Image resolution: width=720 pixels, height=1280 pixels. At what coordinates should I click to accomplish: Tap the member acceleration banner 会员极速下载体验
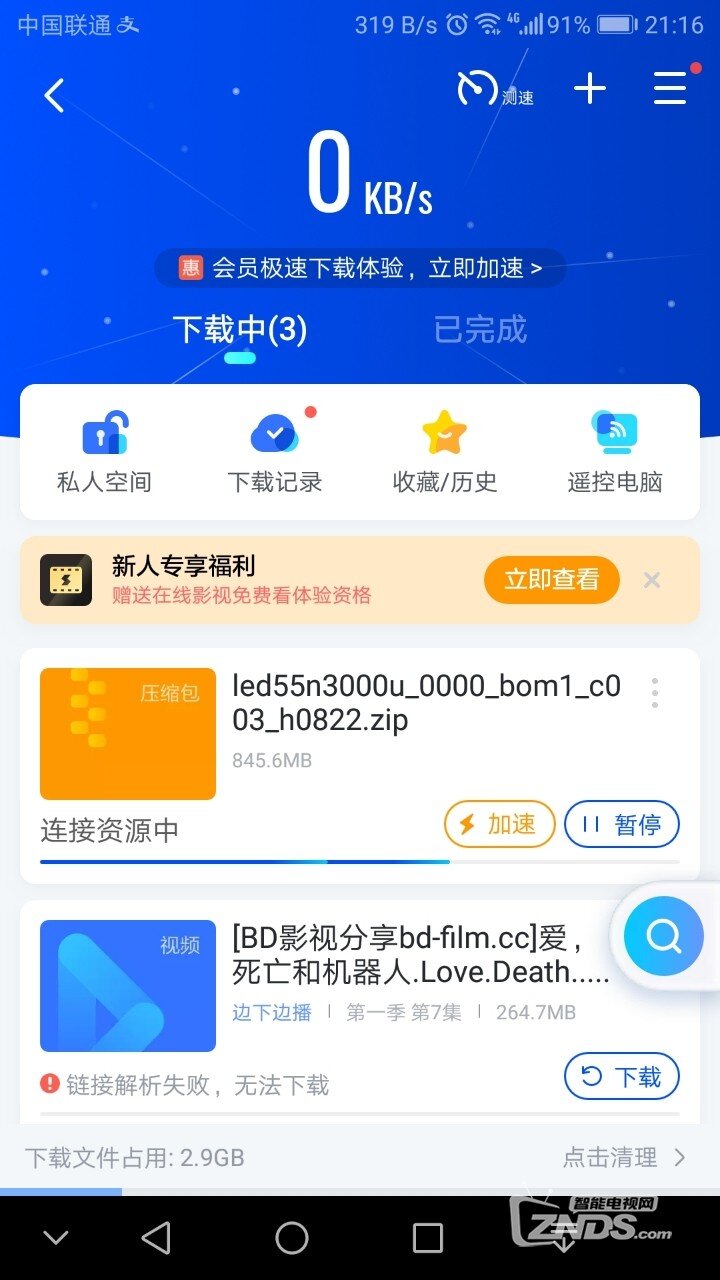(360, 268)
